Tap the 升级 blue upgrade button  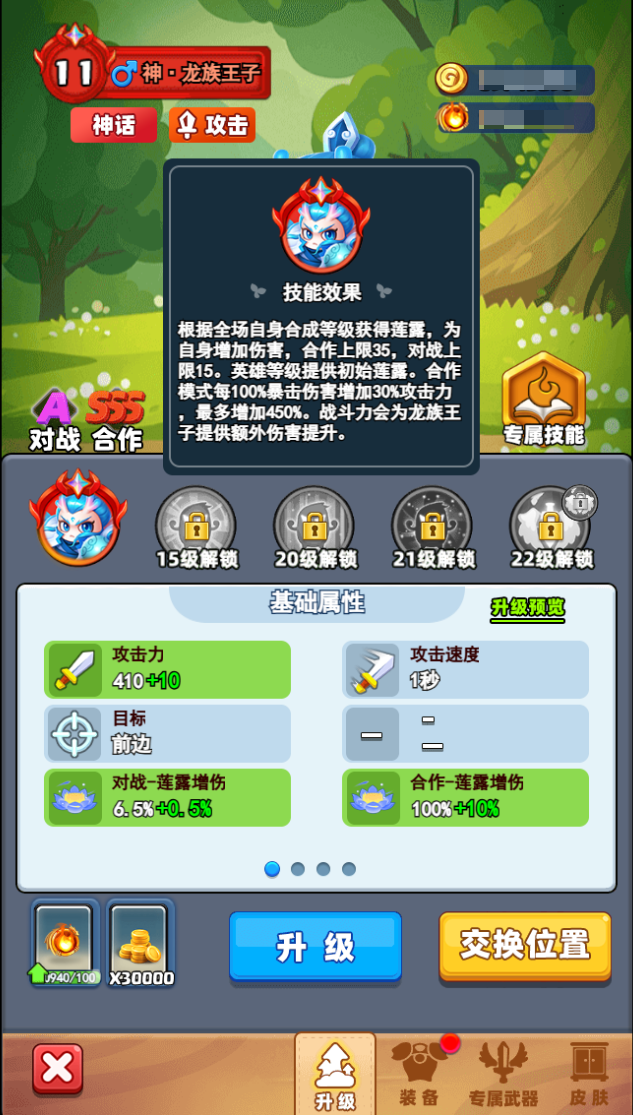[x=315, y=946]
